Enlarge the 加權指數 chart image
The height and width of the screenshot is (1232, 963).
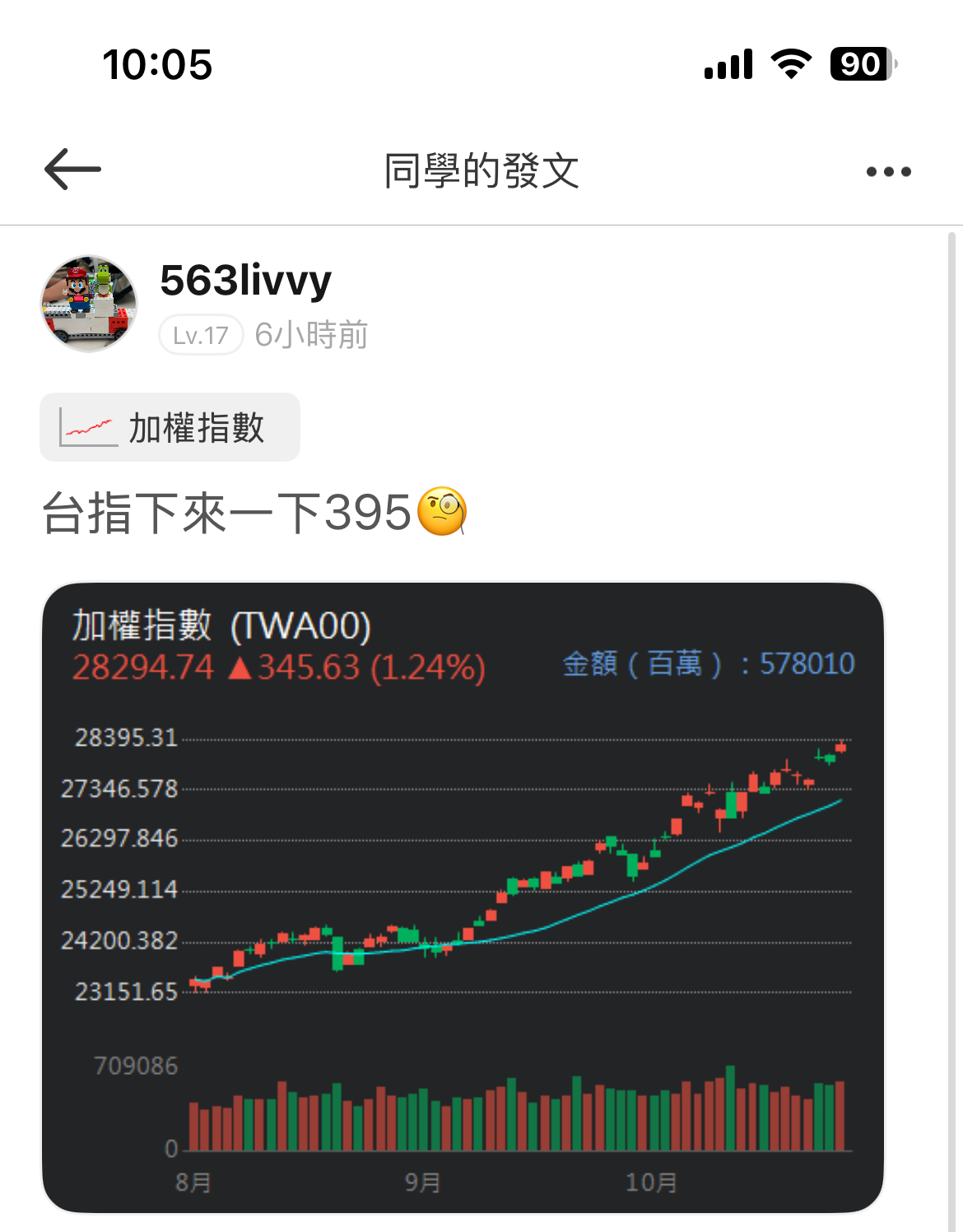(463, 897)
